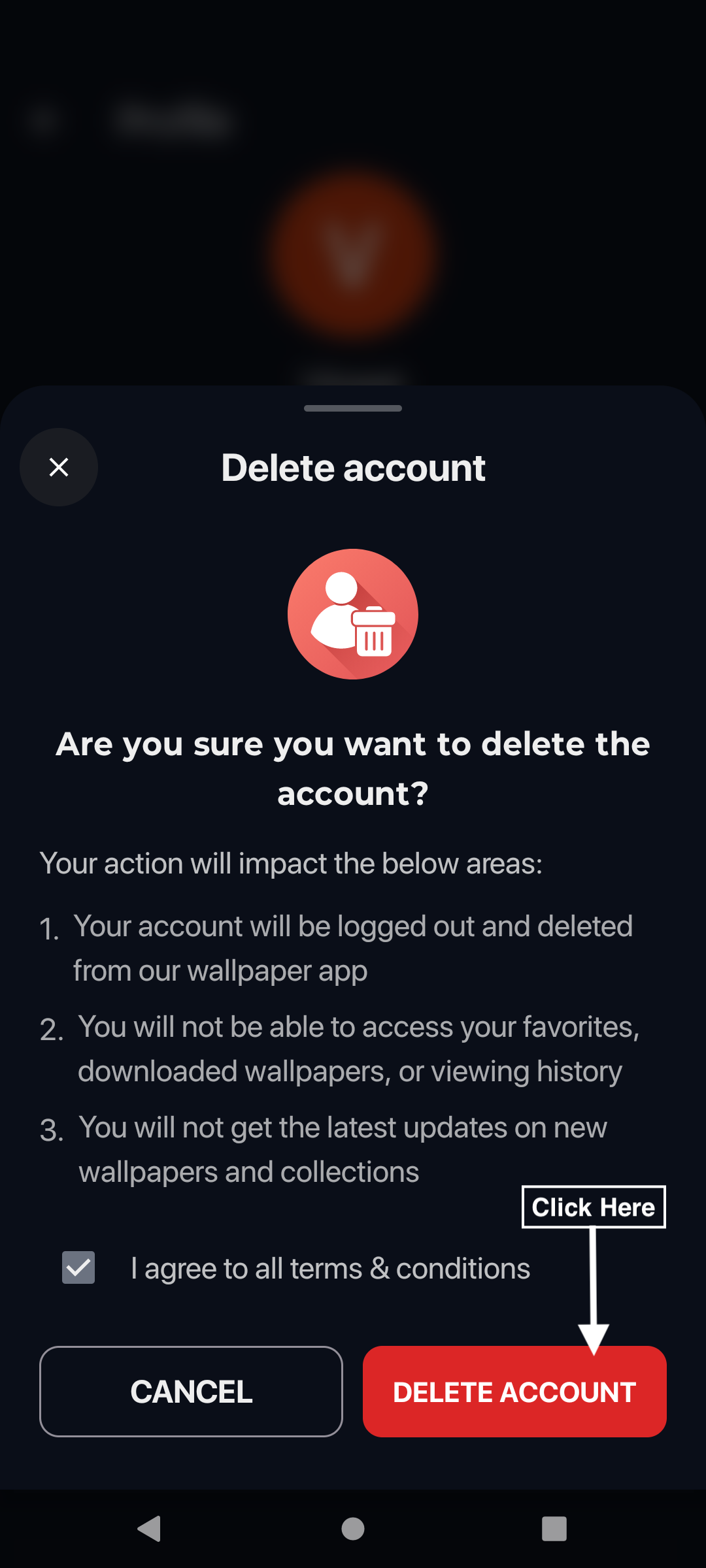
Task: Uncheck the terms and conditions agreement
Action: [x=78, y=1267]
